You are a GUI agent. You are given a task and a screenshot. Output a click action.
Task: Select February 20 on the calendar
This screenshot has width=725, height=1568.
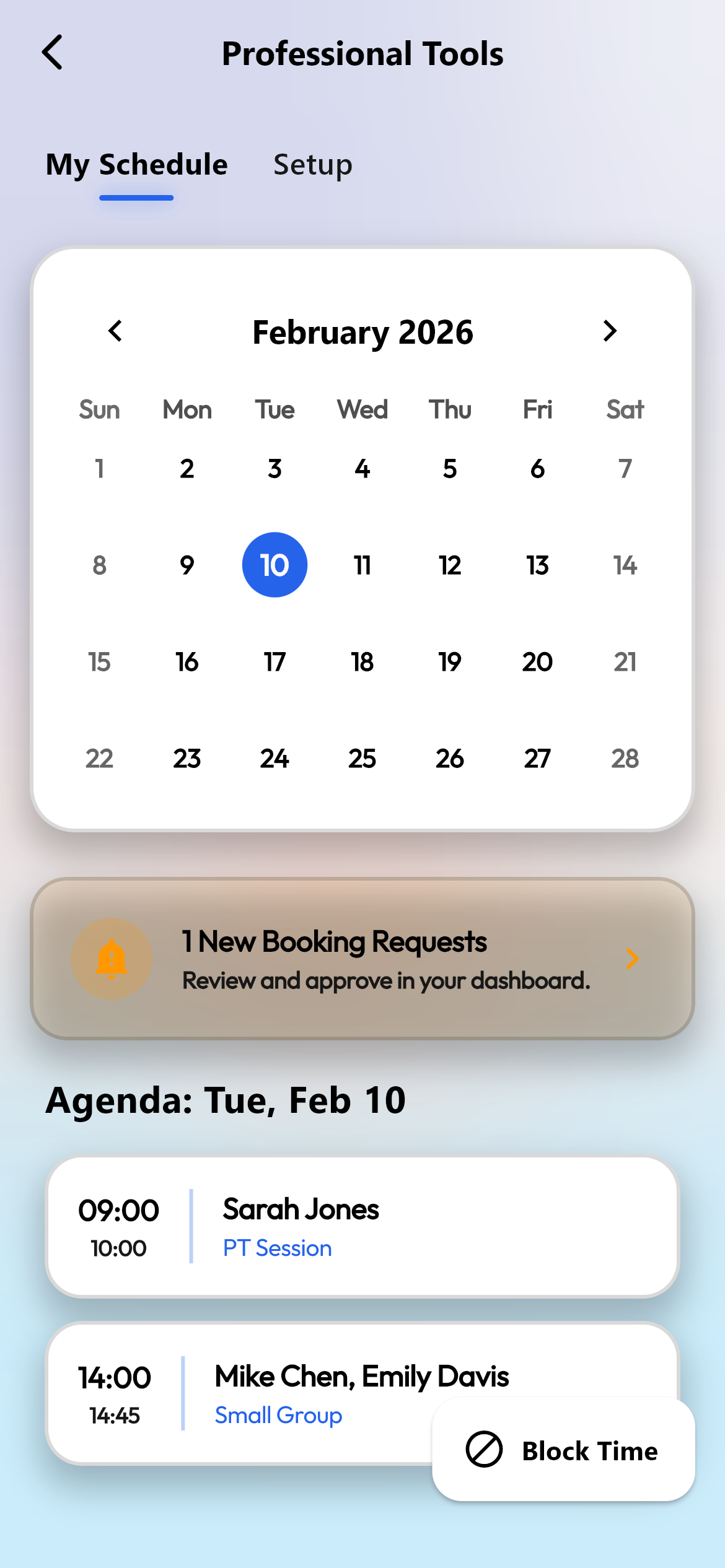pos(537,662)
